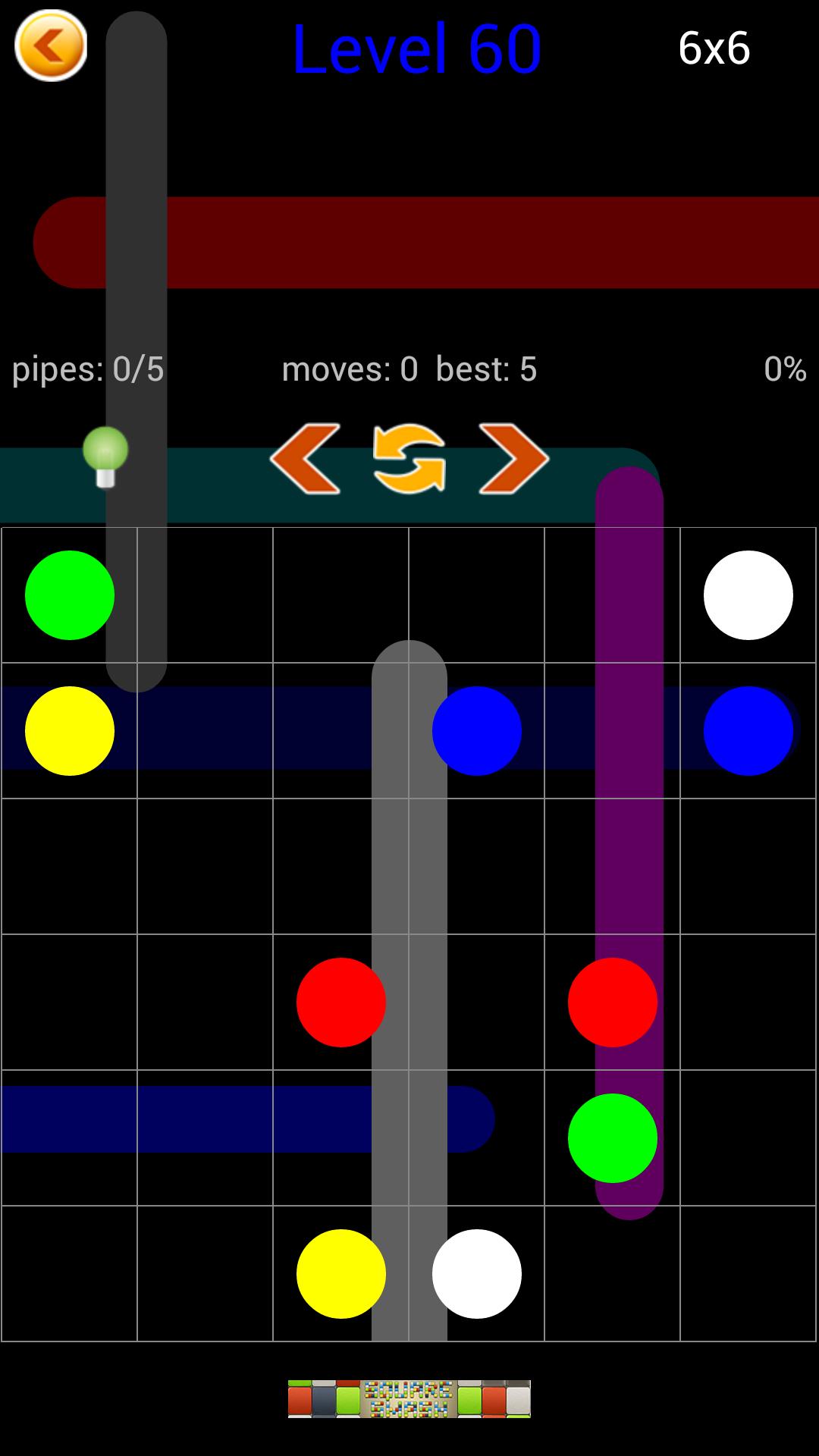Select the yellow dot in the second row
819x1456 pixels.
(x=70, y=731)
